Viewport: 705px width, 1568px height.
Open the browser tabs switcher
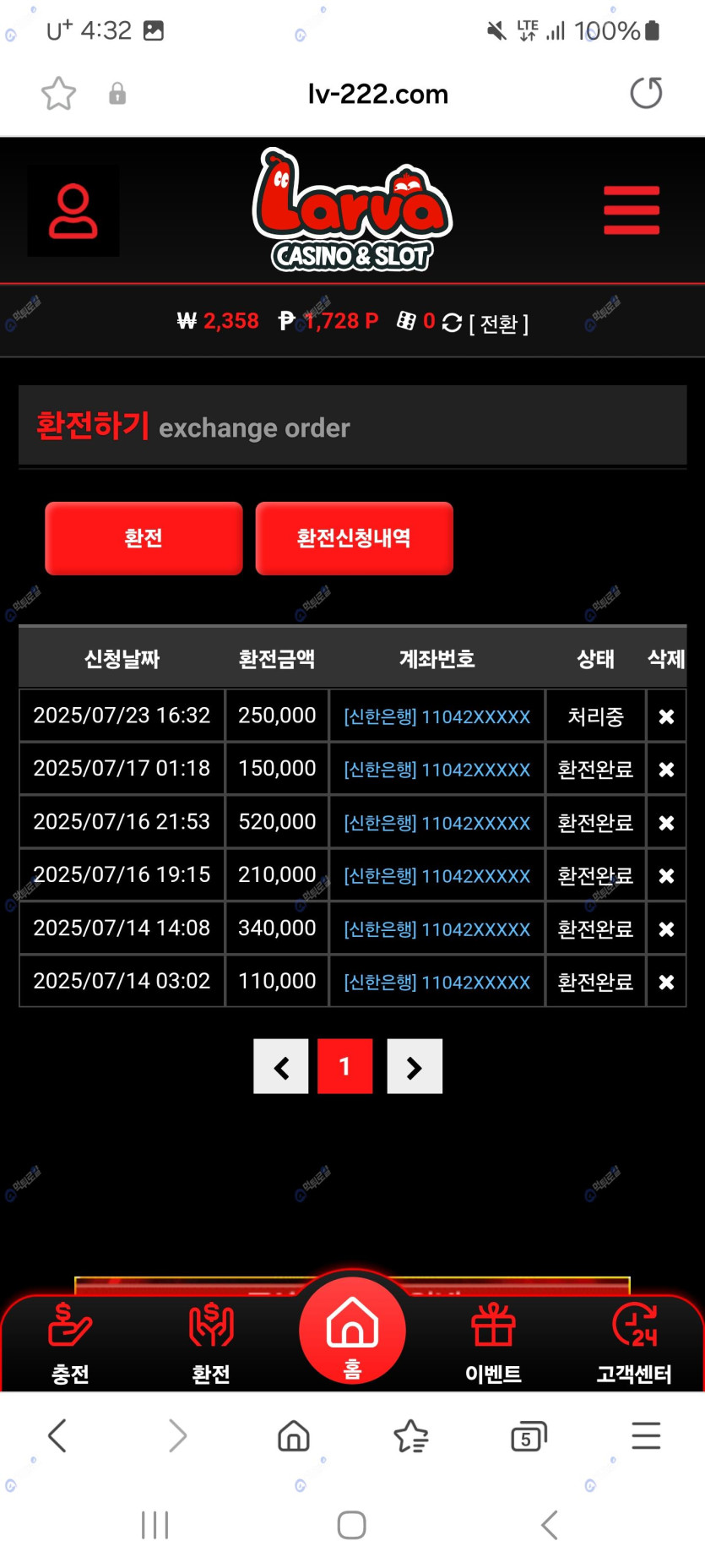coord(529,1436)
